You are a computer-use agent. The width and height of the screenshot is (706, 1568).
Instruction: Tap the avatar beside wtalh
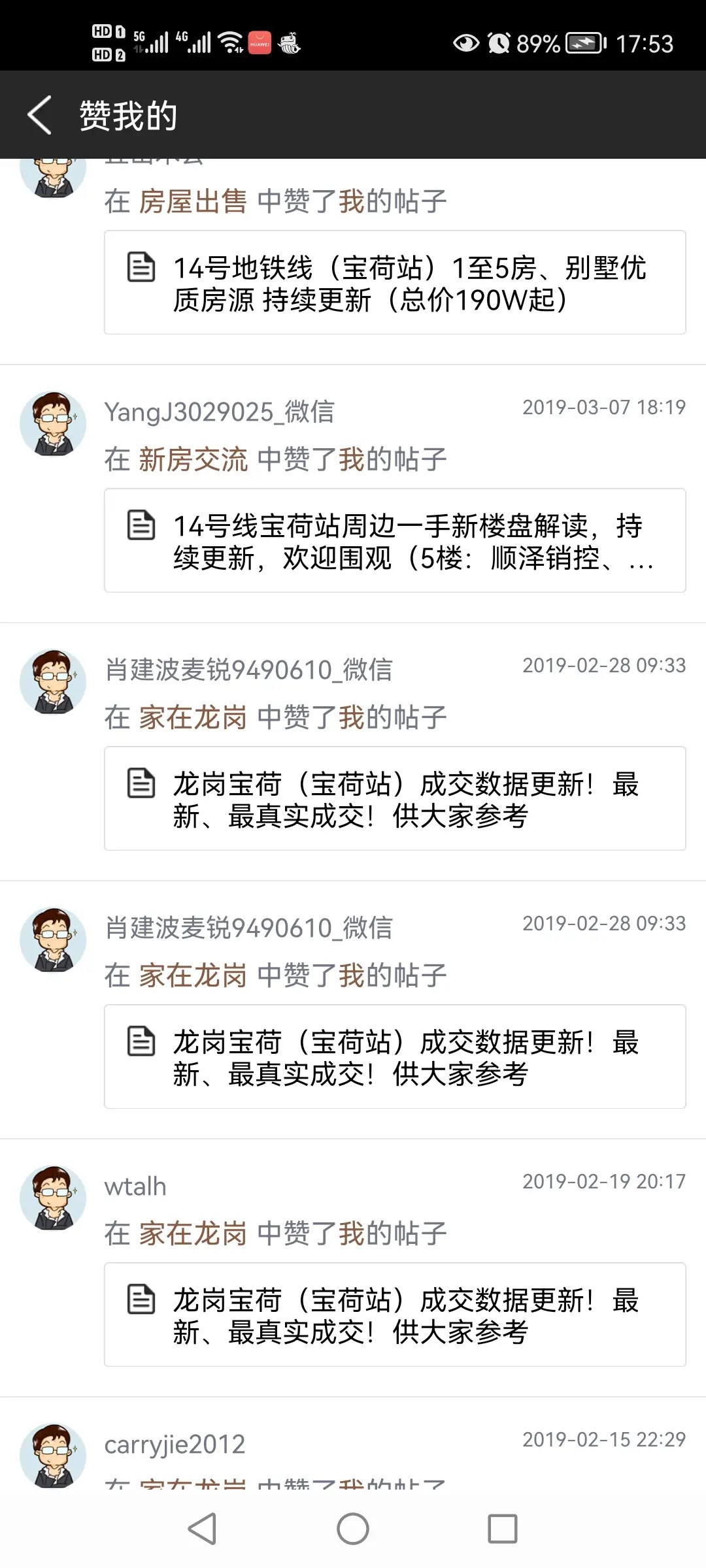(x=53, y=1198)
